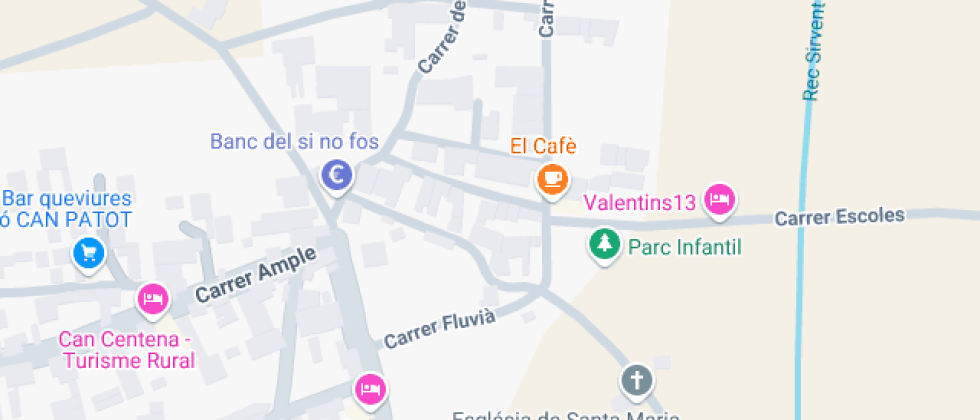The width and height of the screenshot is (980, 420).
Task: Select the Parc Infantil park marker
Action: pos(603,244)
